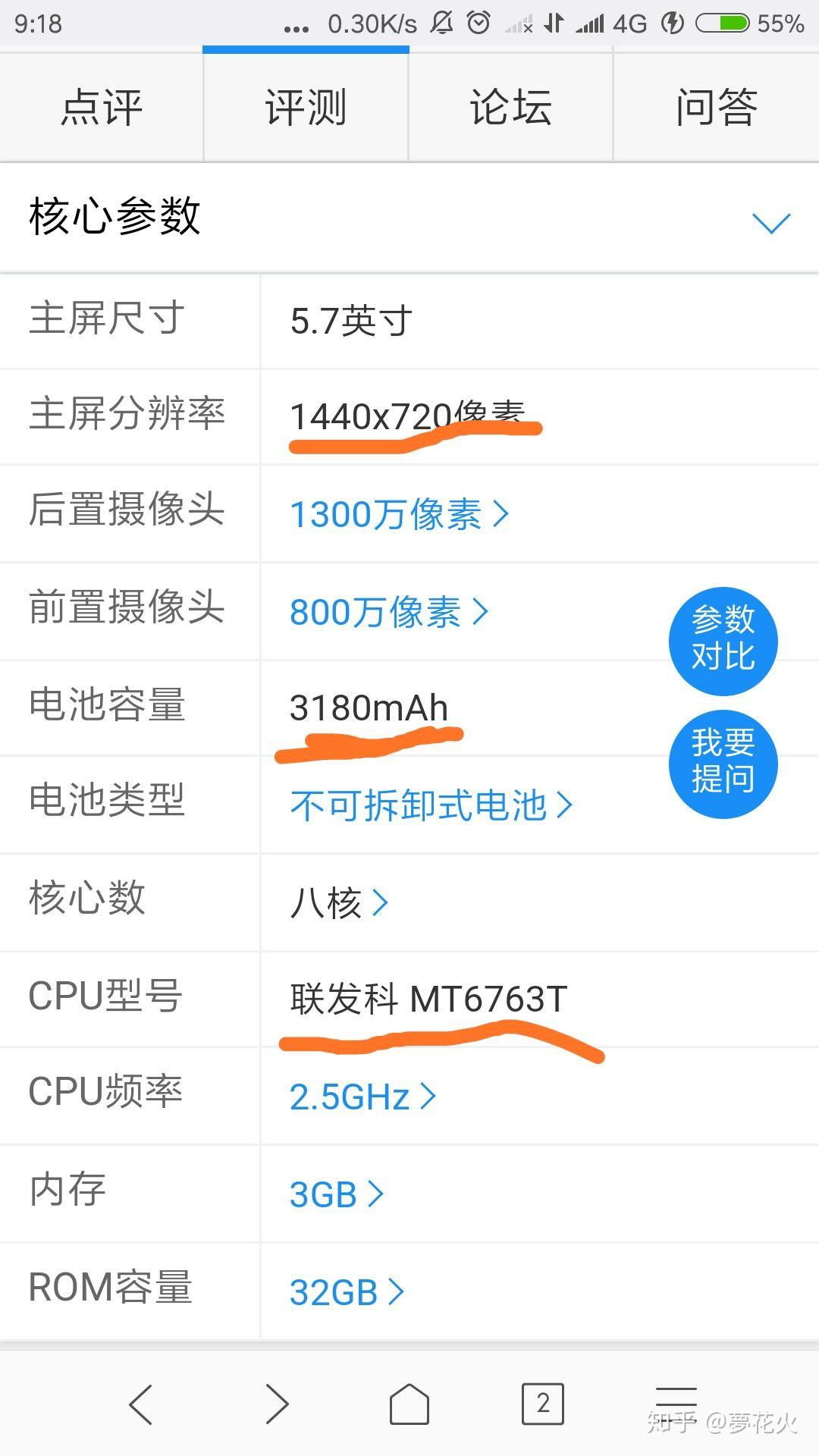Open the browser home page

point(409,1404)
